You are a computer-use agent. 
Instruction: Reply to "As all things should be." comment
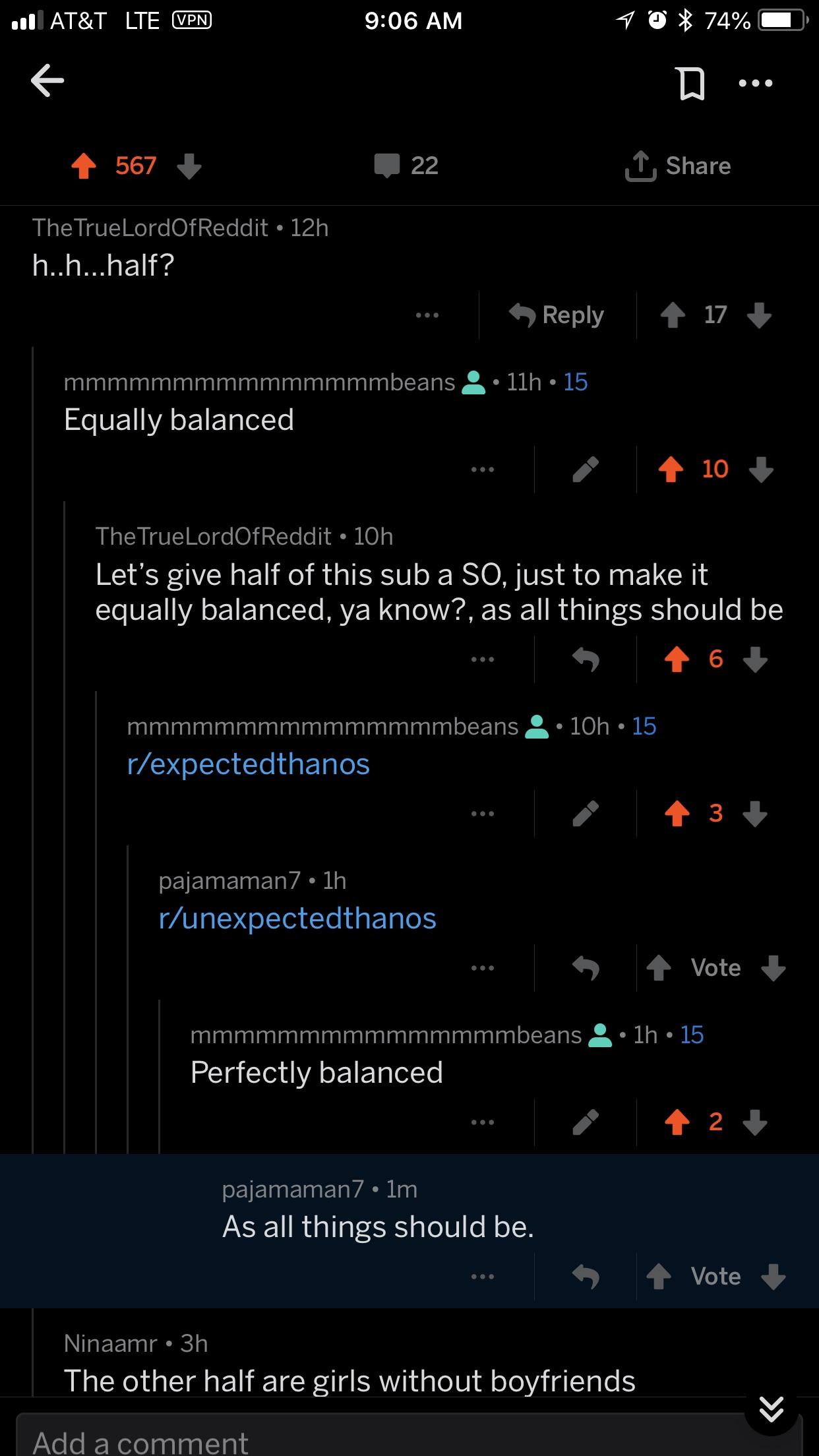586,1277
